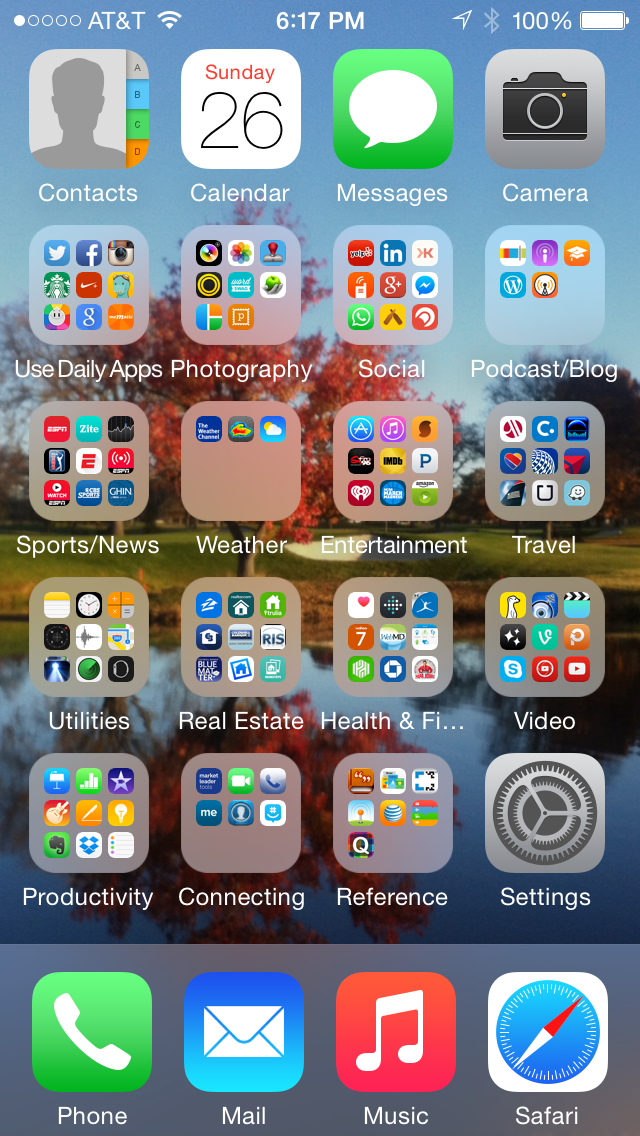Open Mail from the dock
This screenshot has height=1136, width=640.
pyautogui.click(x=244, y=1032)
